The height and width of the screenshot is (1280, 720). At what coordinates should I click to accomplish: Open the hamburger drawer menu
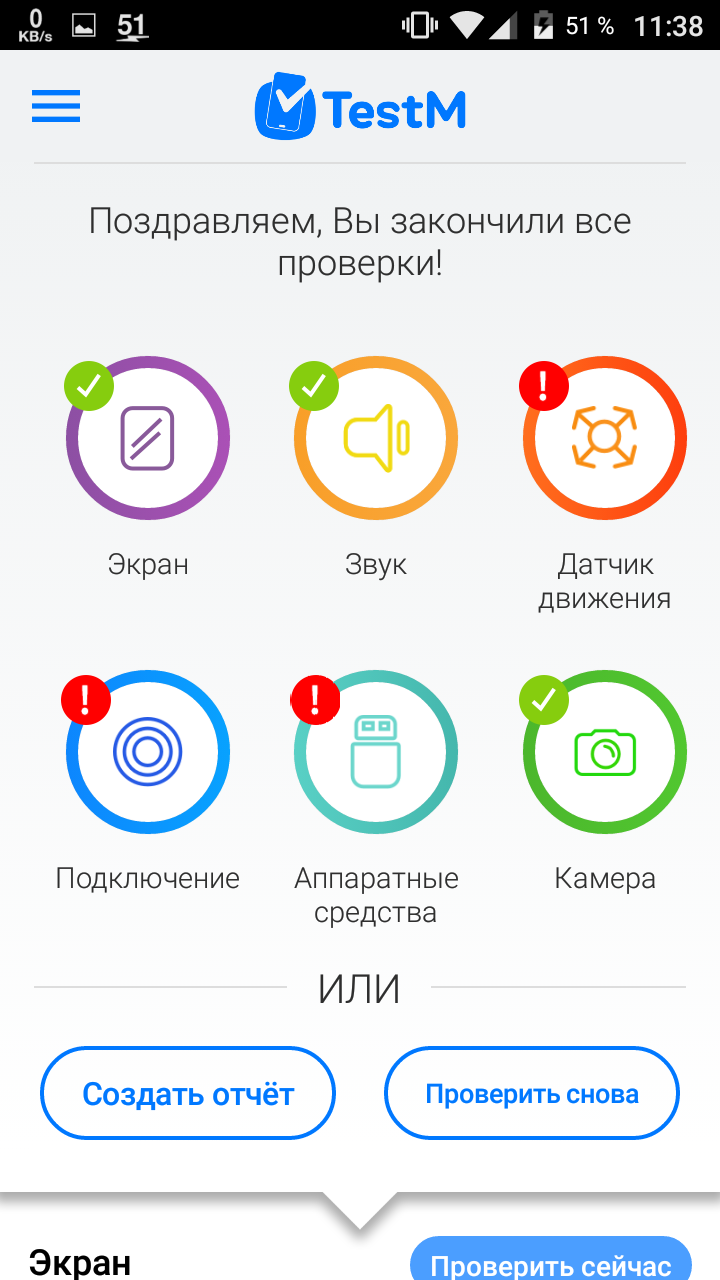tap(56, 106)
